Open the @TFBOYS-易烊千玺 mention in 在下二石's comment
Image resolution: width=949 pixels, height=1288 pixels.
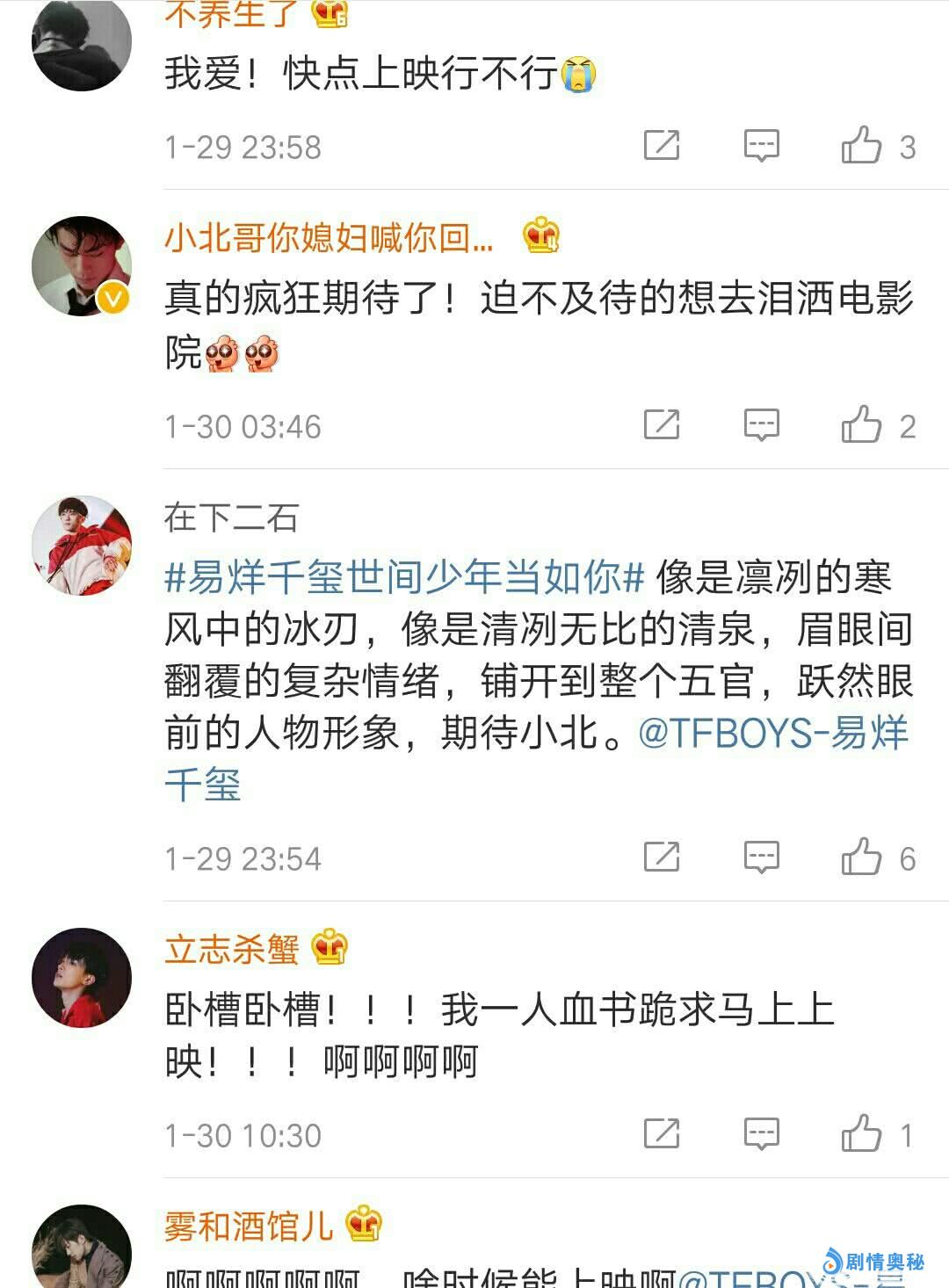pos(773,733)
